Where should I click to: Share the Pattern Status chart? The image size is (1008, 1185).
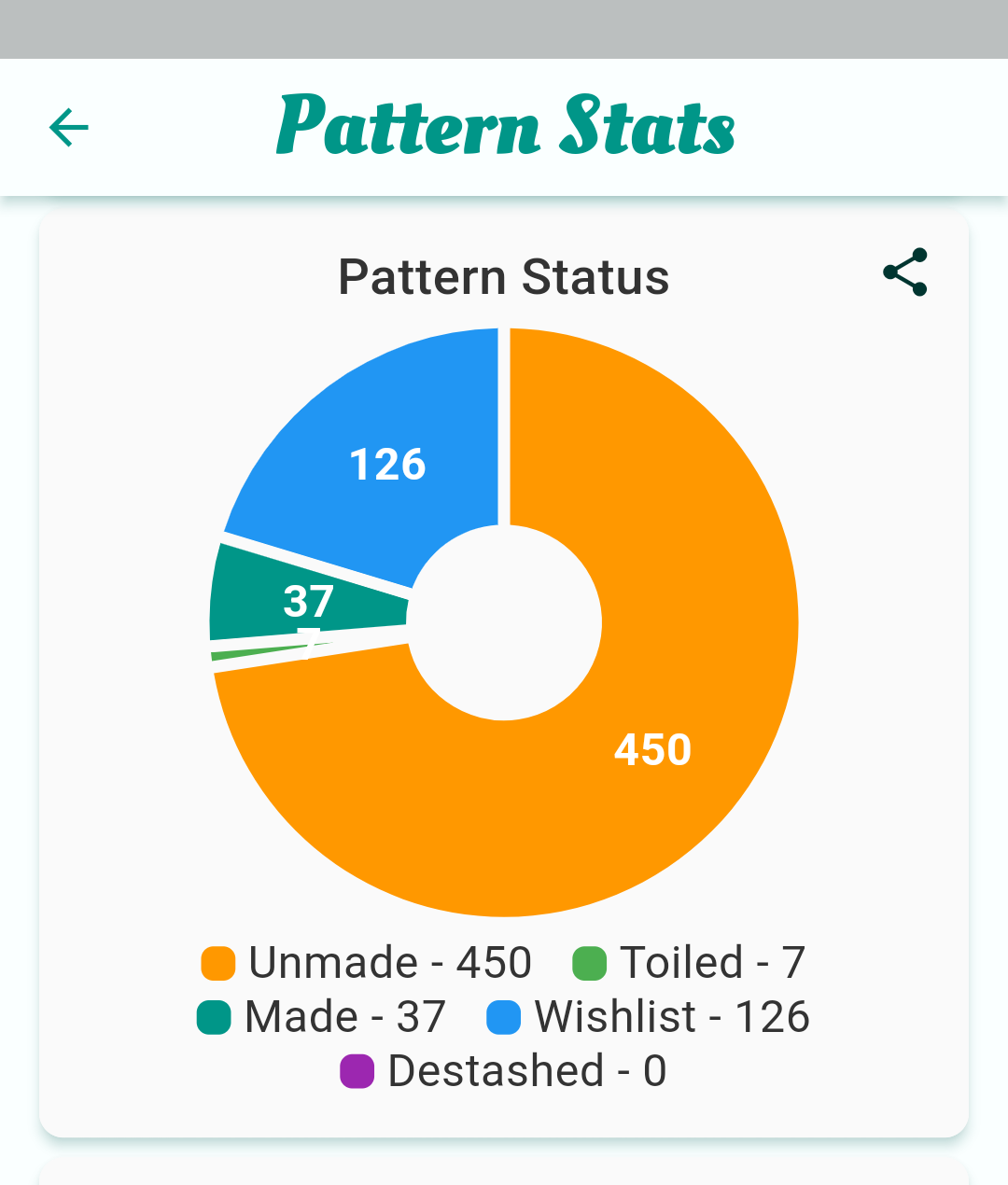click(904, 272)
